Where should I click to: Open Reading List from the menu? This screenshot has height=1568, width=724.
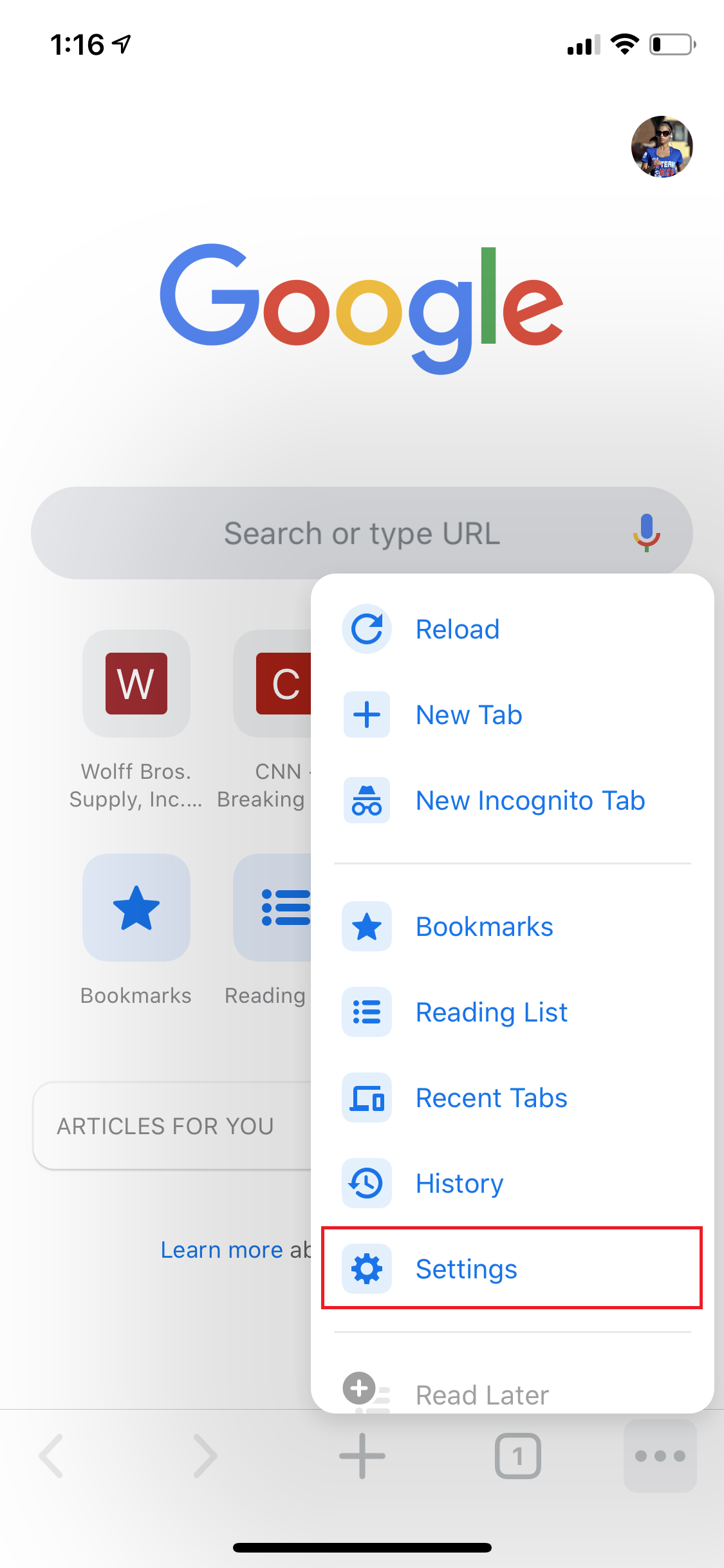(512, 1012)
